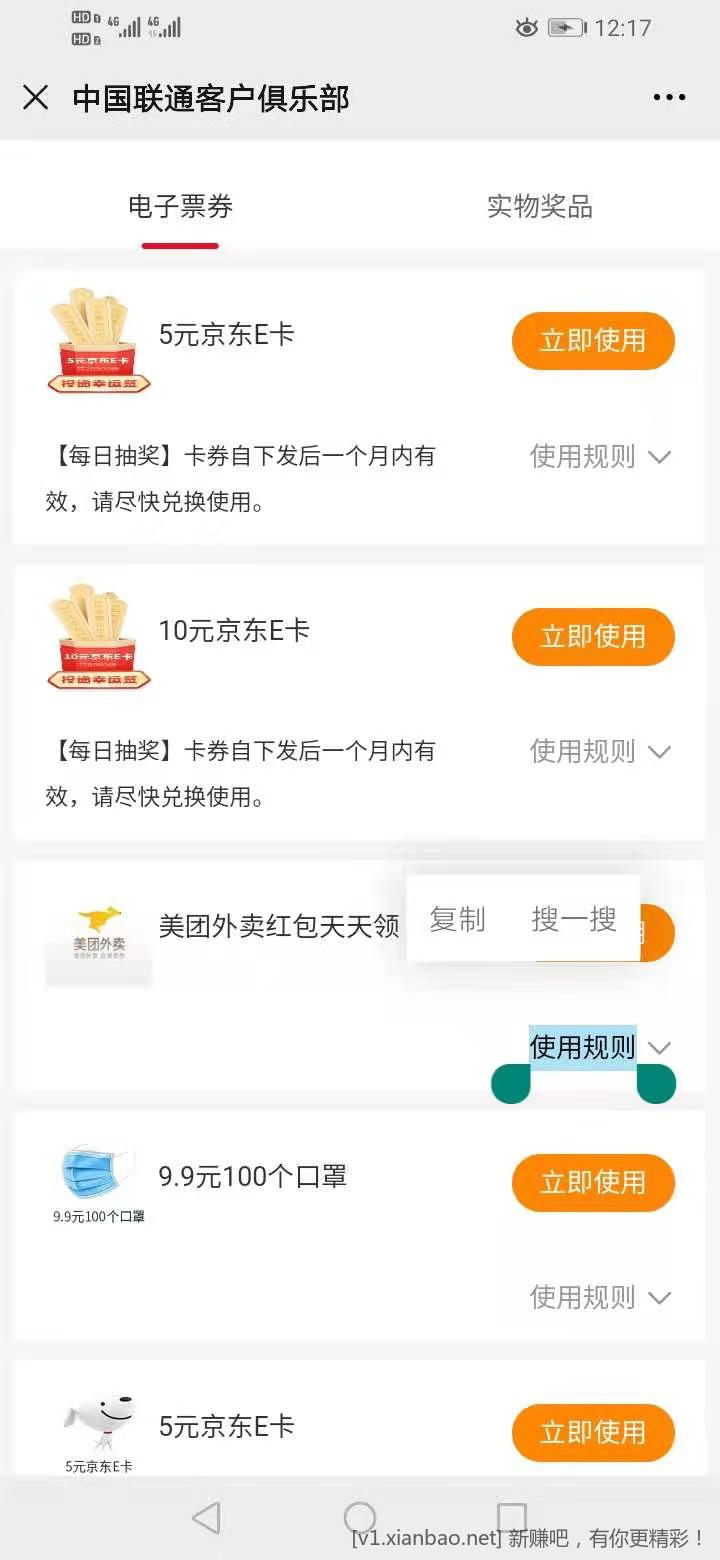Choose 复制 in the text selection popup

pyautogui.click(x=457, y=919)
